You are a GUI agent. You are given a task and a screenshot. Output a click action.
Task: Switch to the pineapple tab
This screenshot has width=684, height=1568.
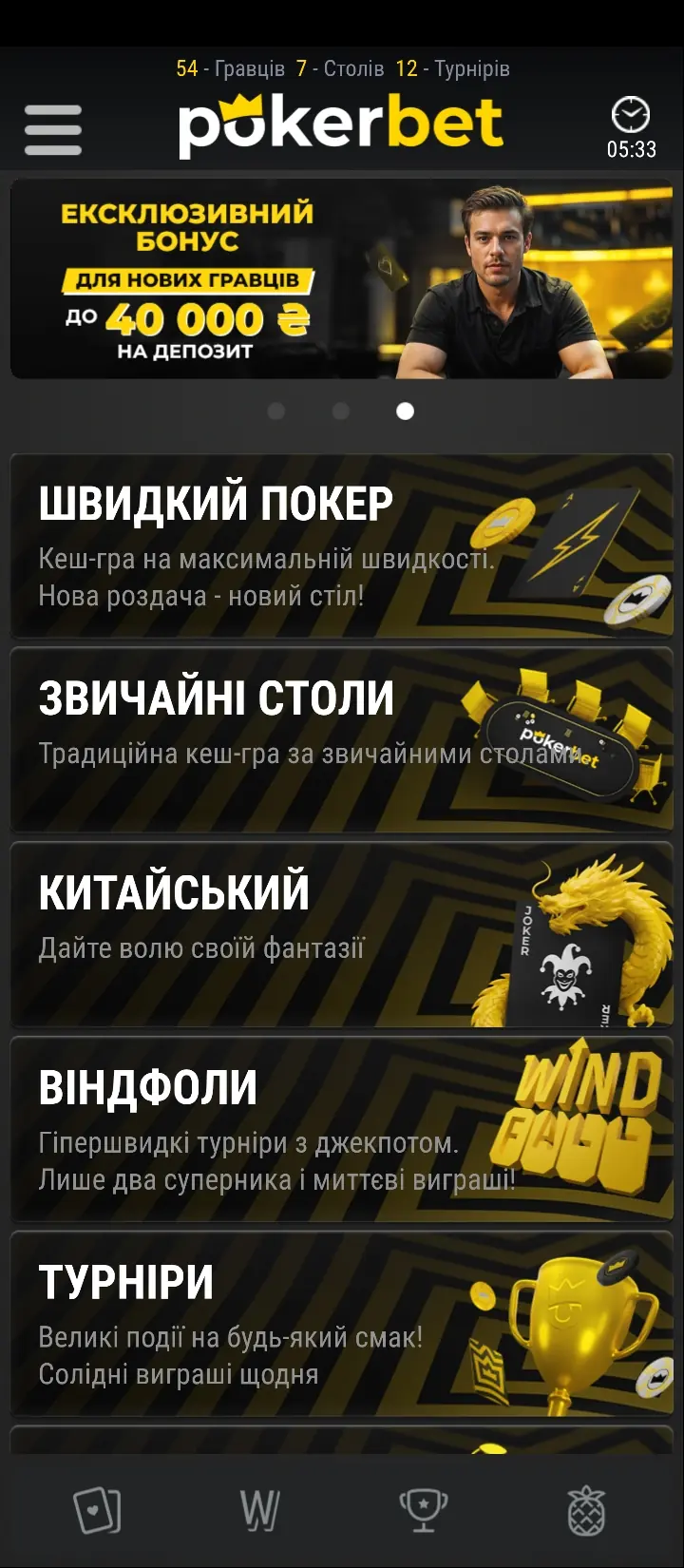pos(586,1510)
